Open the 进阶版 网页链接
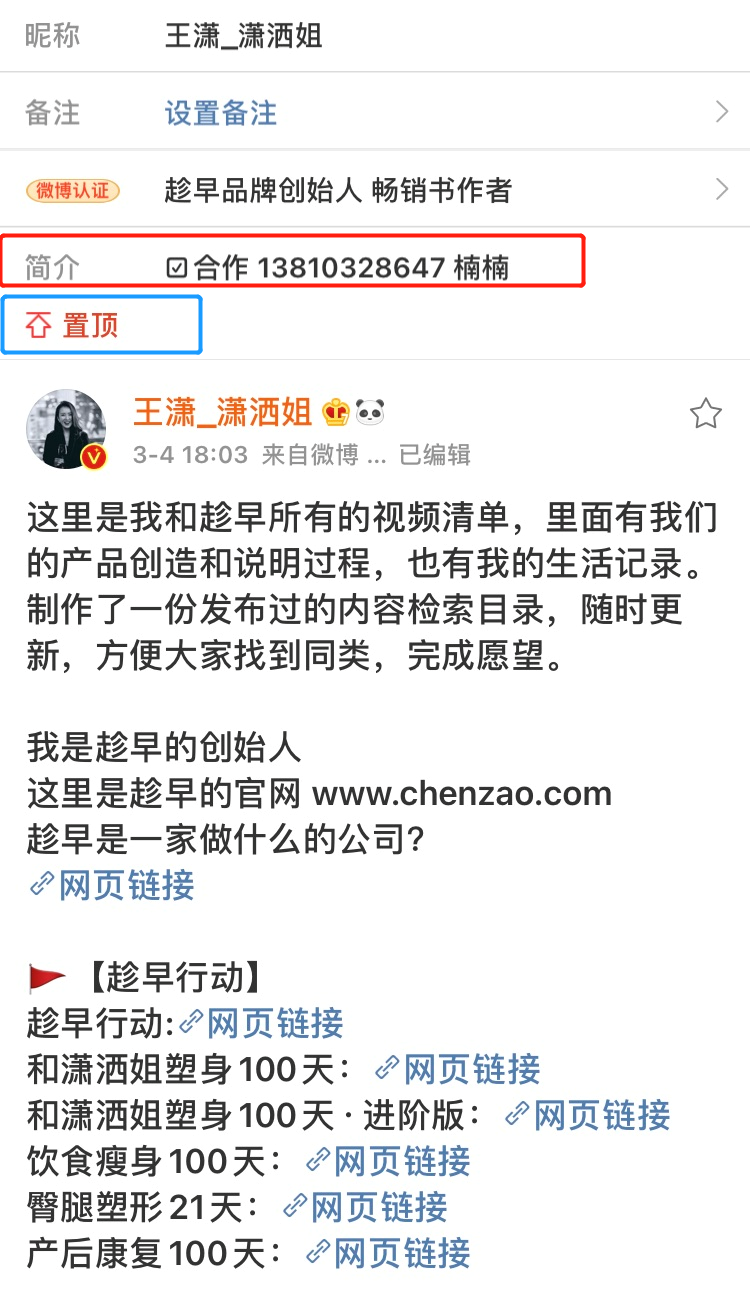 [588, 1115]
